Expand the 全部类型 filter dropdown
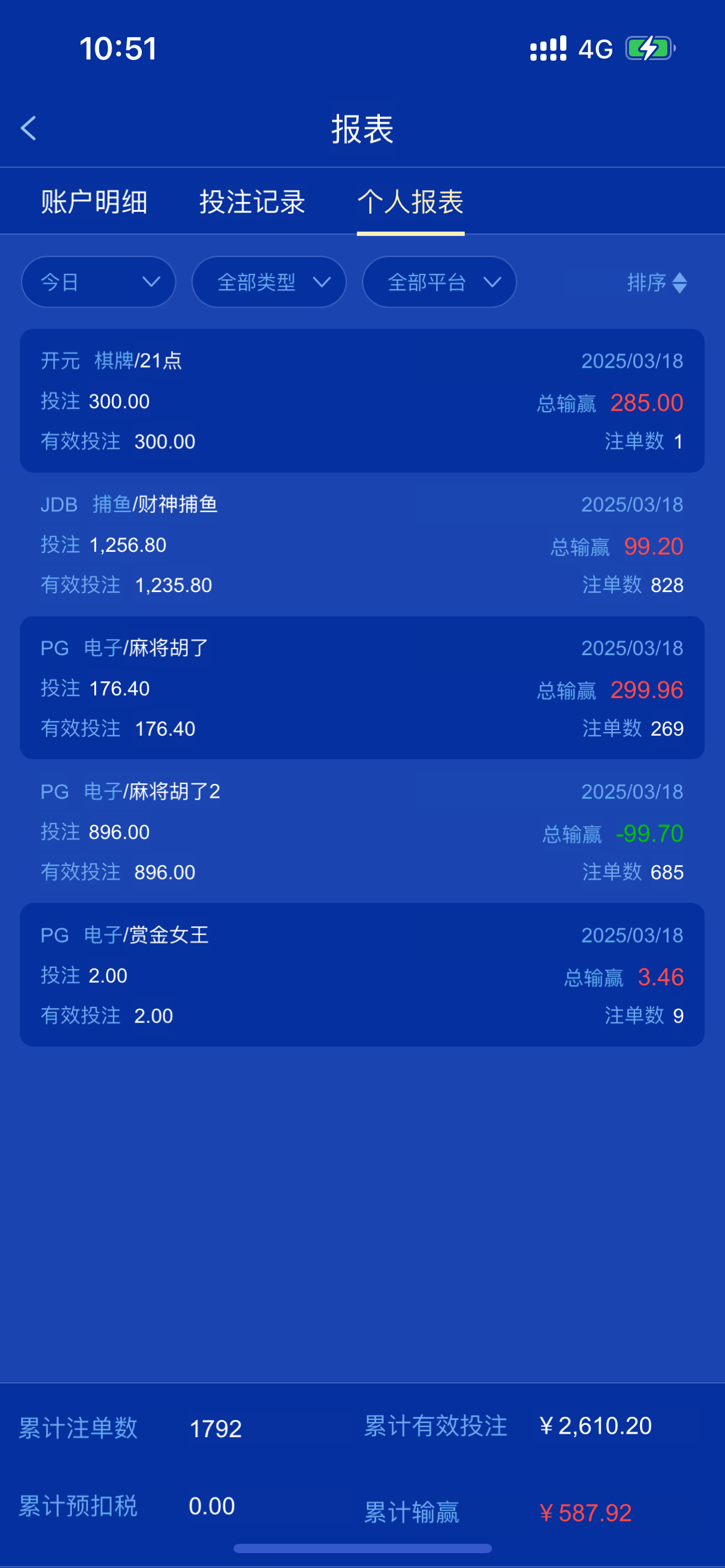Image resolution: width=725 pixels, height=1568 pixels. point(269,282)
